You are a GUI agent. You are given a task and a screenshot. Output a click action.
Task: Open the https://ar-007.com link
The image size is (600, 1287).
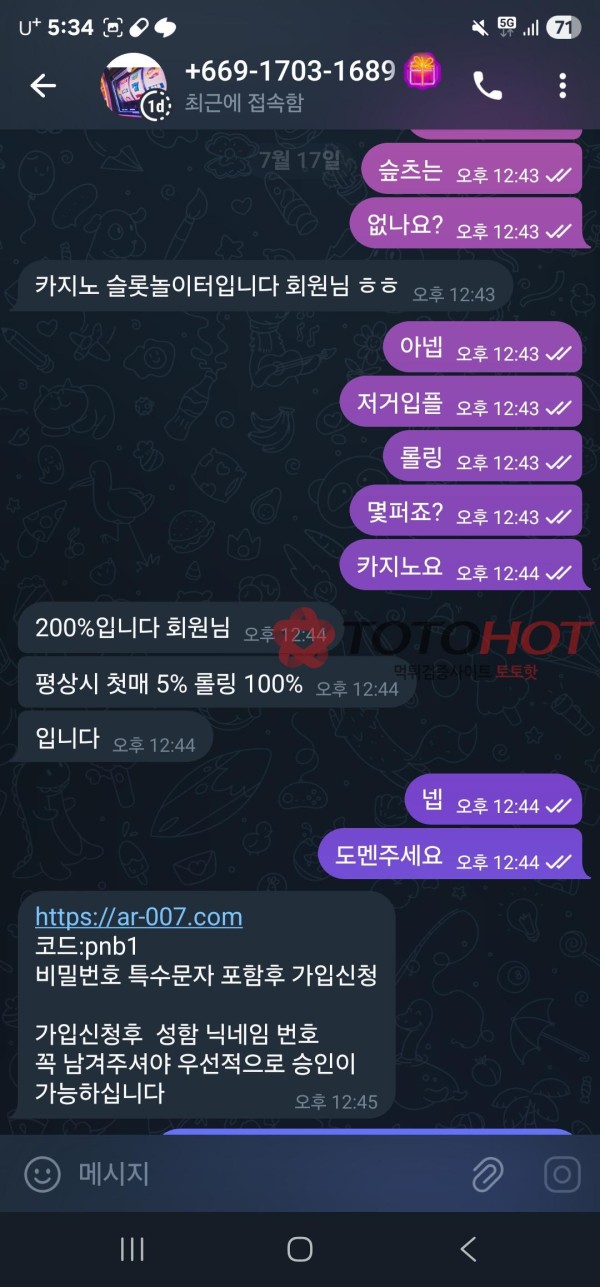point(139,917)
